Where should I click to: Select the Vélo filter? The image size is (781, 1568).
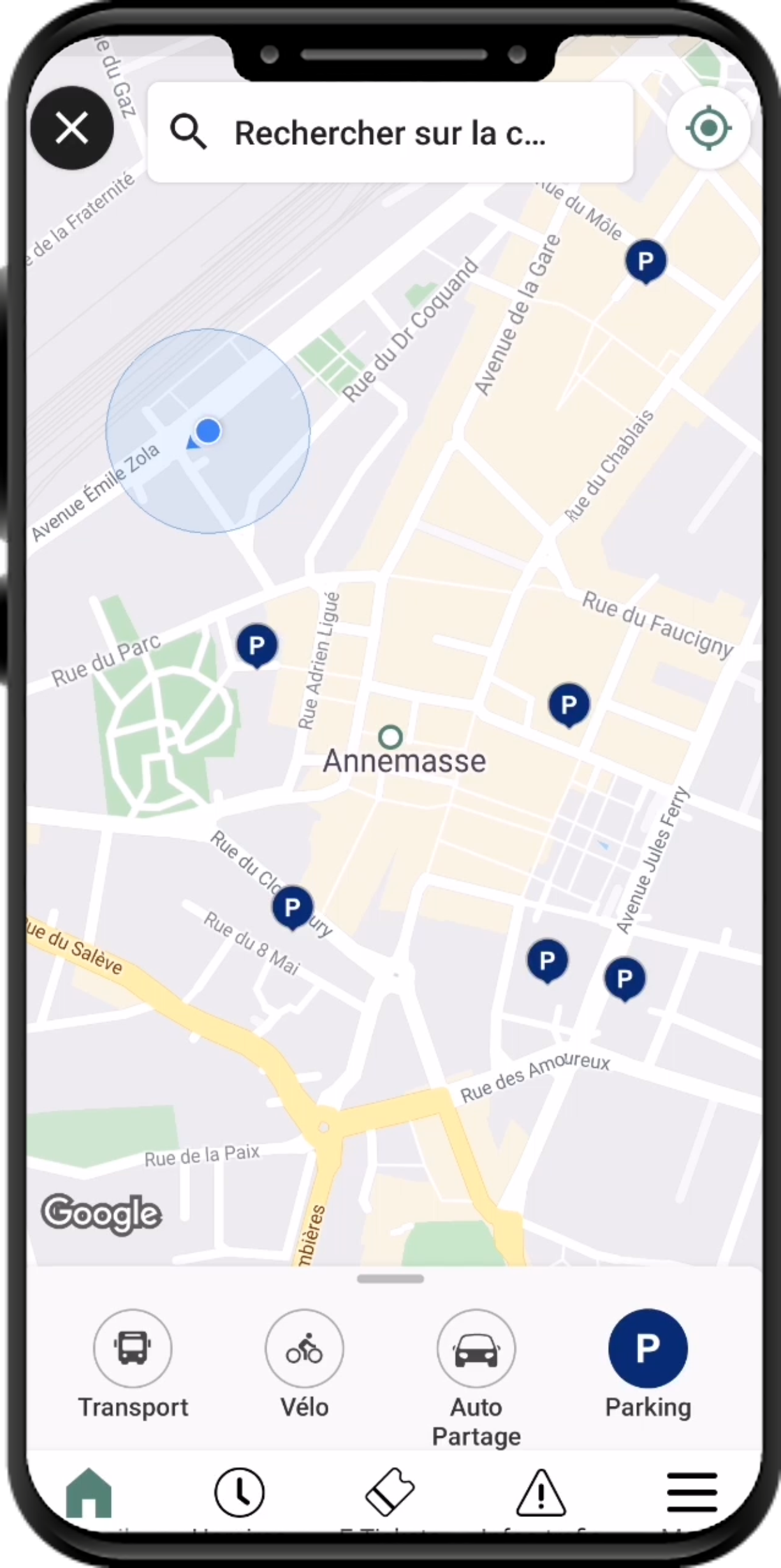(304, 1349)
